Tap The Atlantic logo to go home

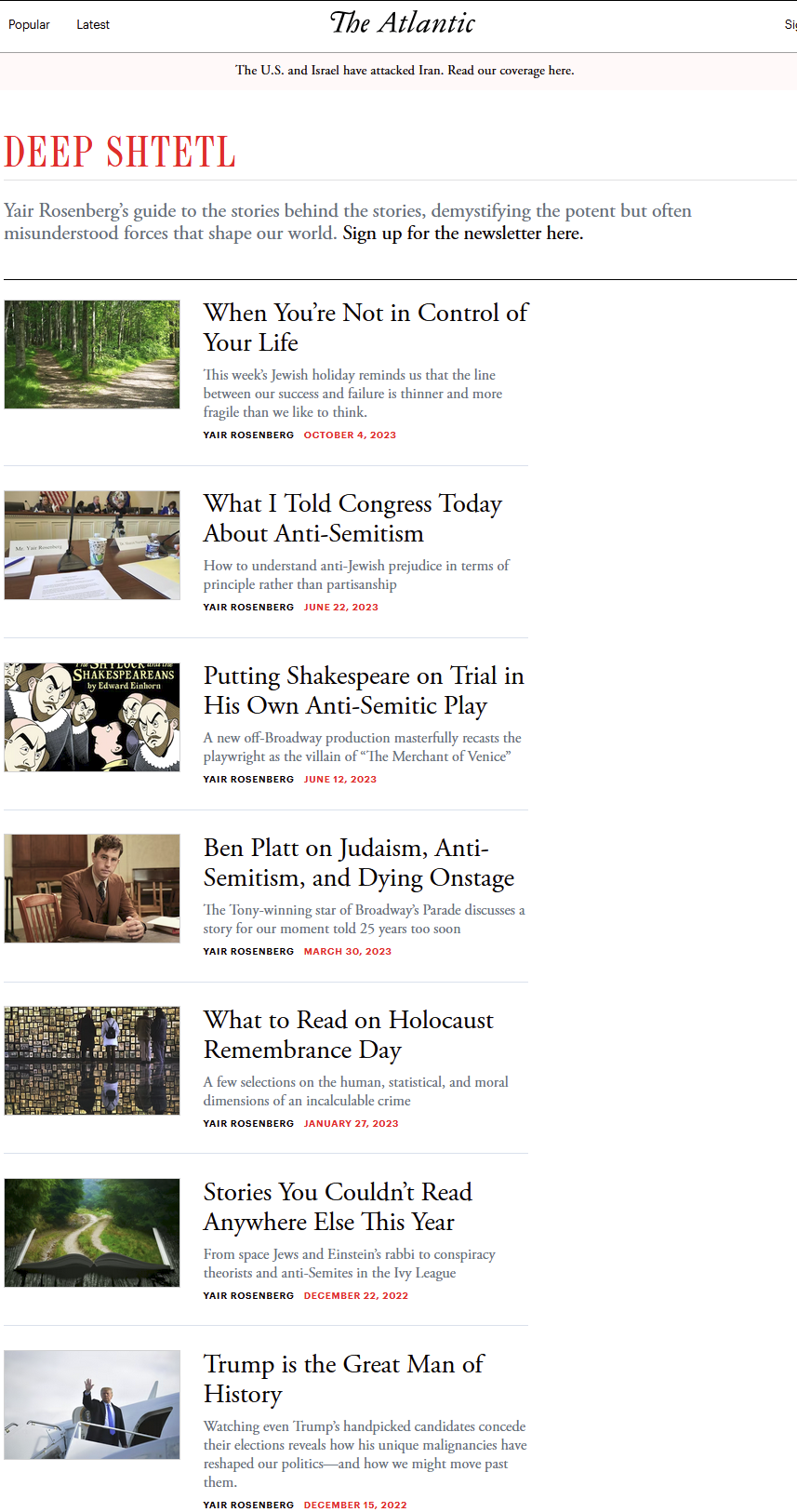[403, 23]
